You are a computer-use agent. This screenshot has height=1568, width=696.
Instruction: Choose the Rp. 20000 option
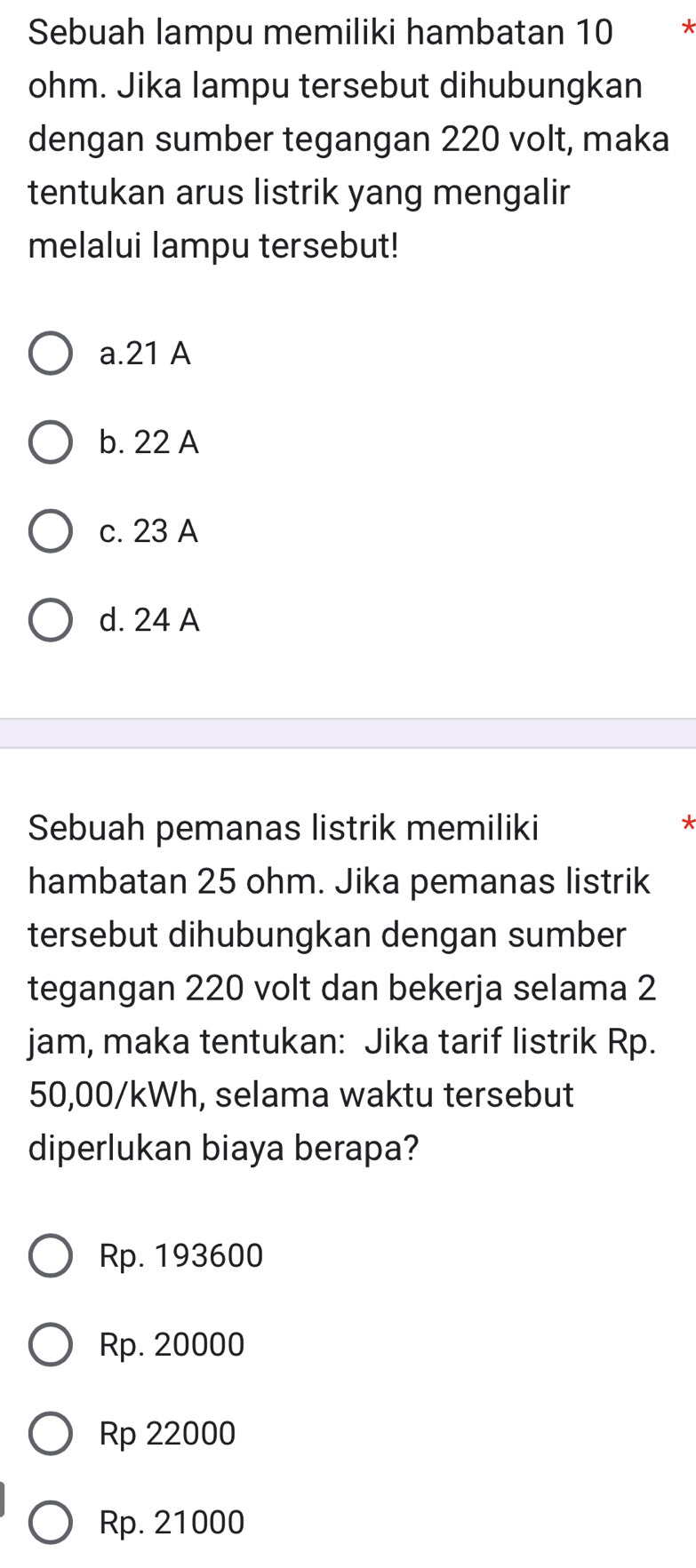51,1345
